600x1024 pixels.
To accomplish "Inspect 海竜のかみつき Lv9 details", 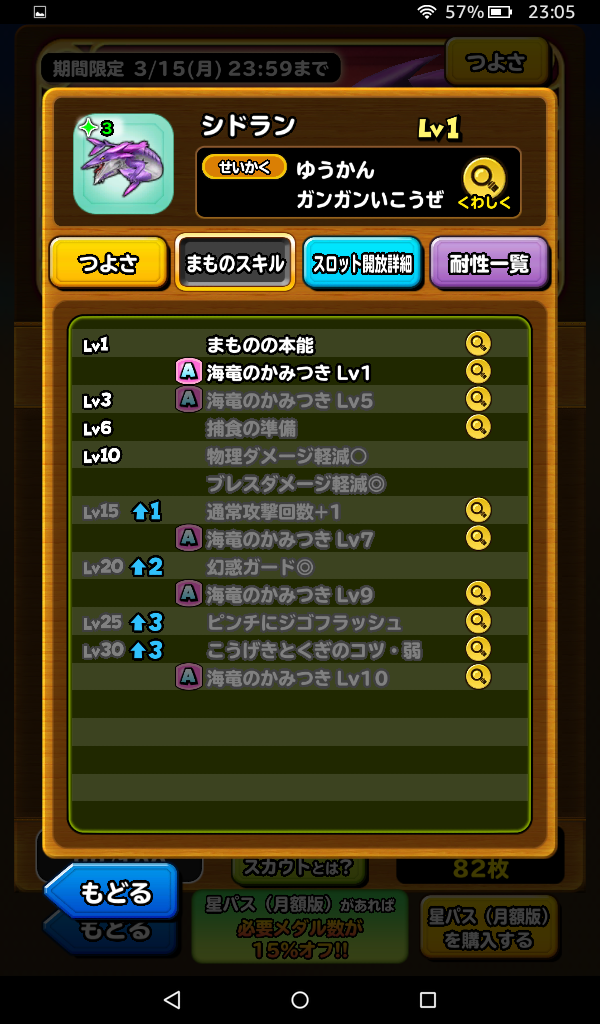I will click(x=479, y=595).
